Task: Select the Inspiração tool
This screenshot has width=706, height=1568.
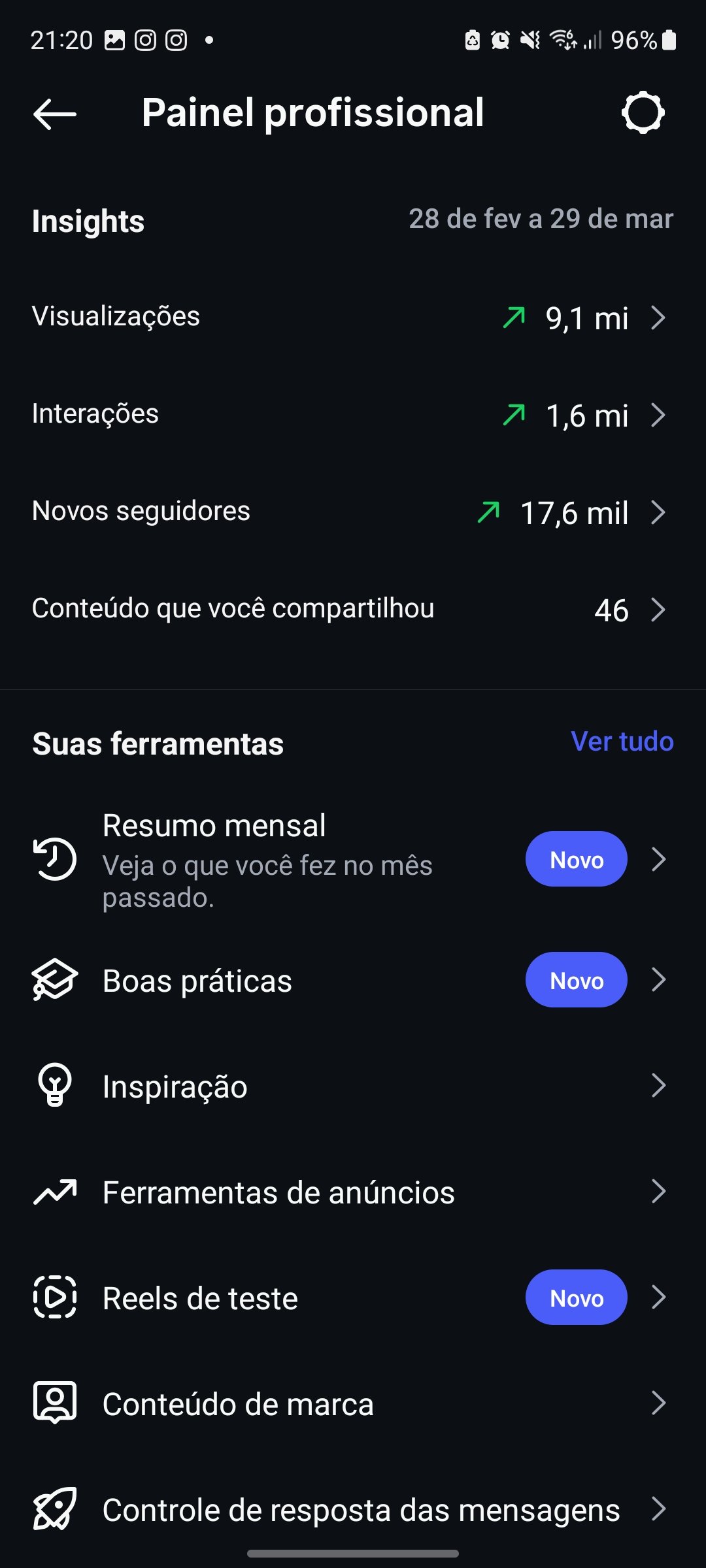Action: (353, 1086)
